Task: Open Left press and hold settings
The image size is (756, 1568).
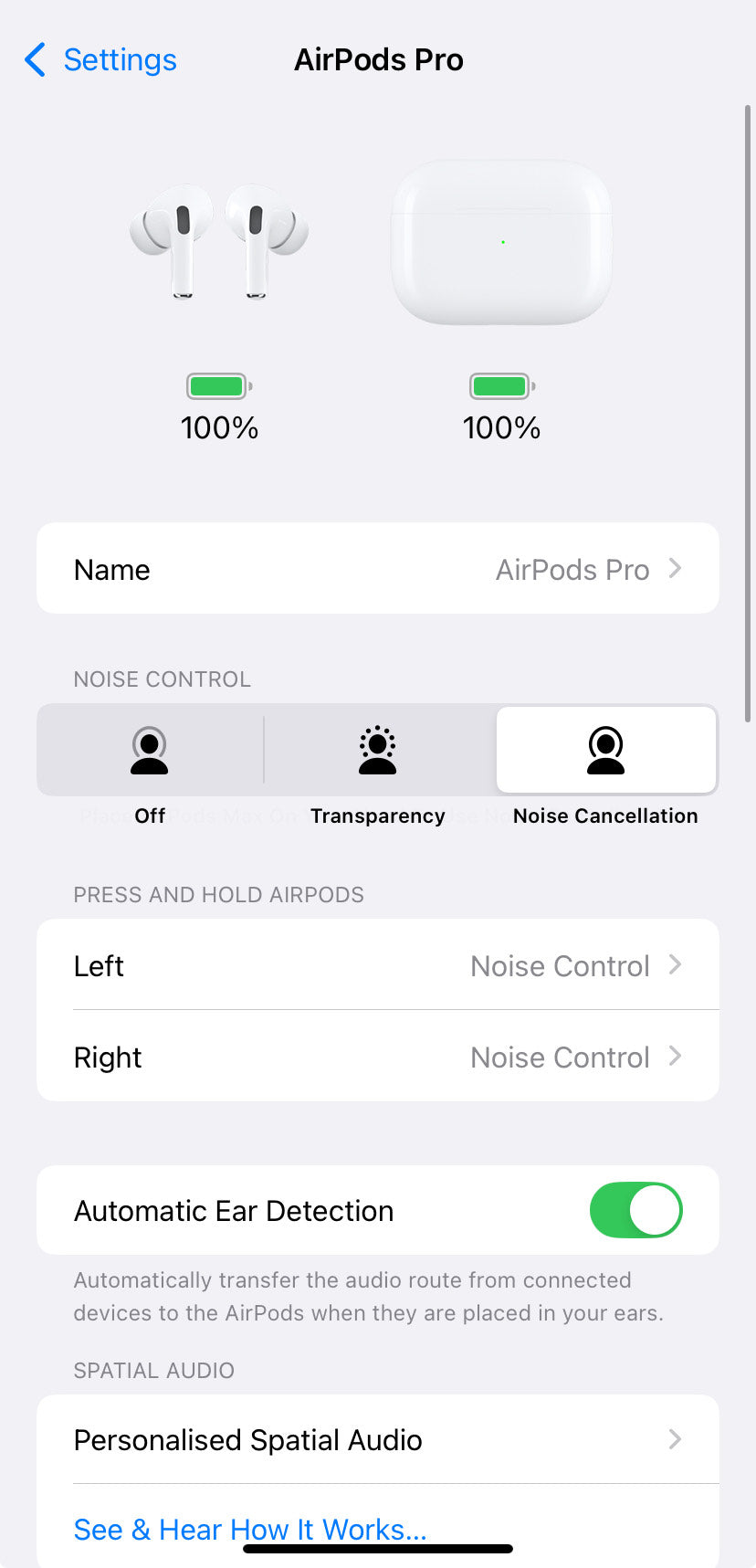Action: point(378,965)
